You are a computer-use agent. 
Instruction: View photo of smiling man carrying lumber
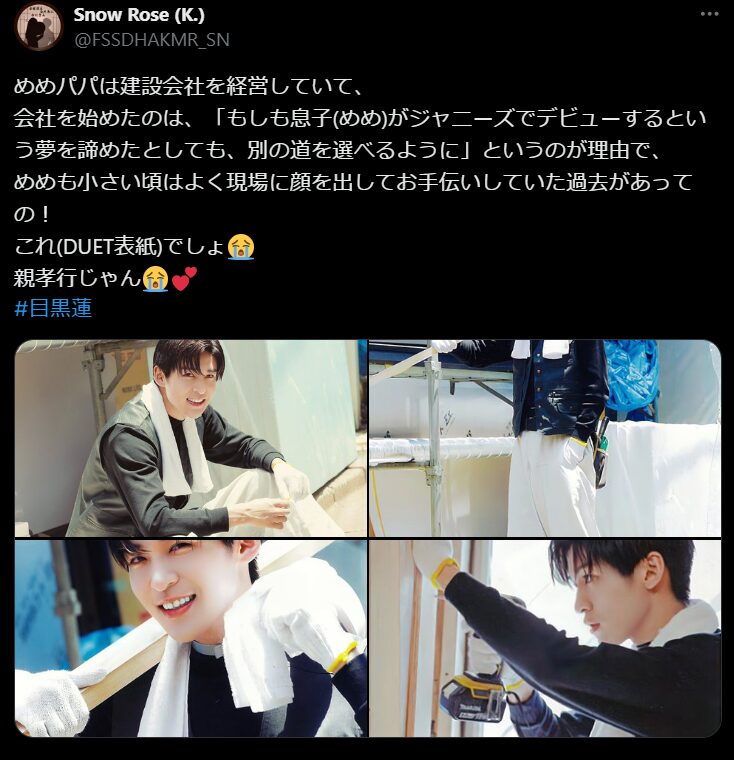click(190, 639)
